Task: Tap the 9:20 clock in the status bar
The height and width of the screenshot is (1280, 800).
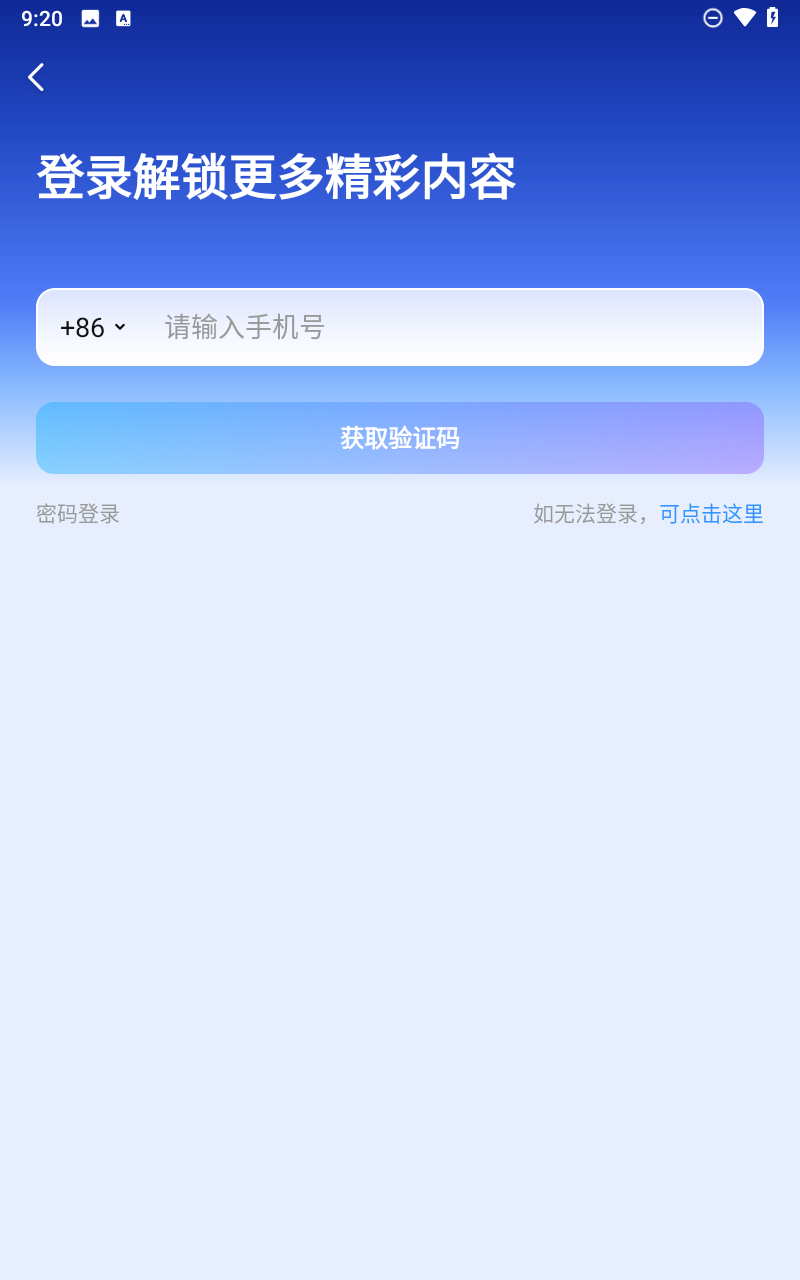Action: click(41, 17)
